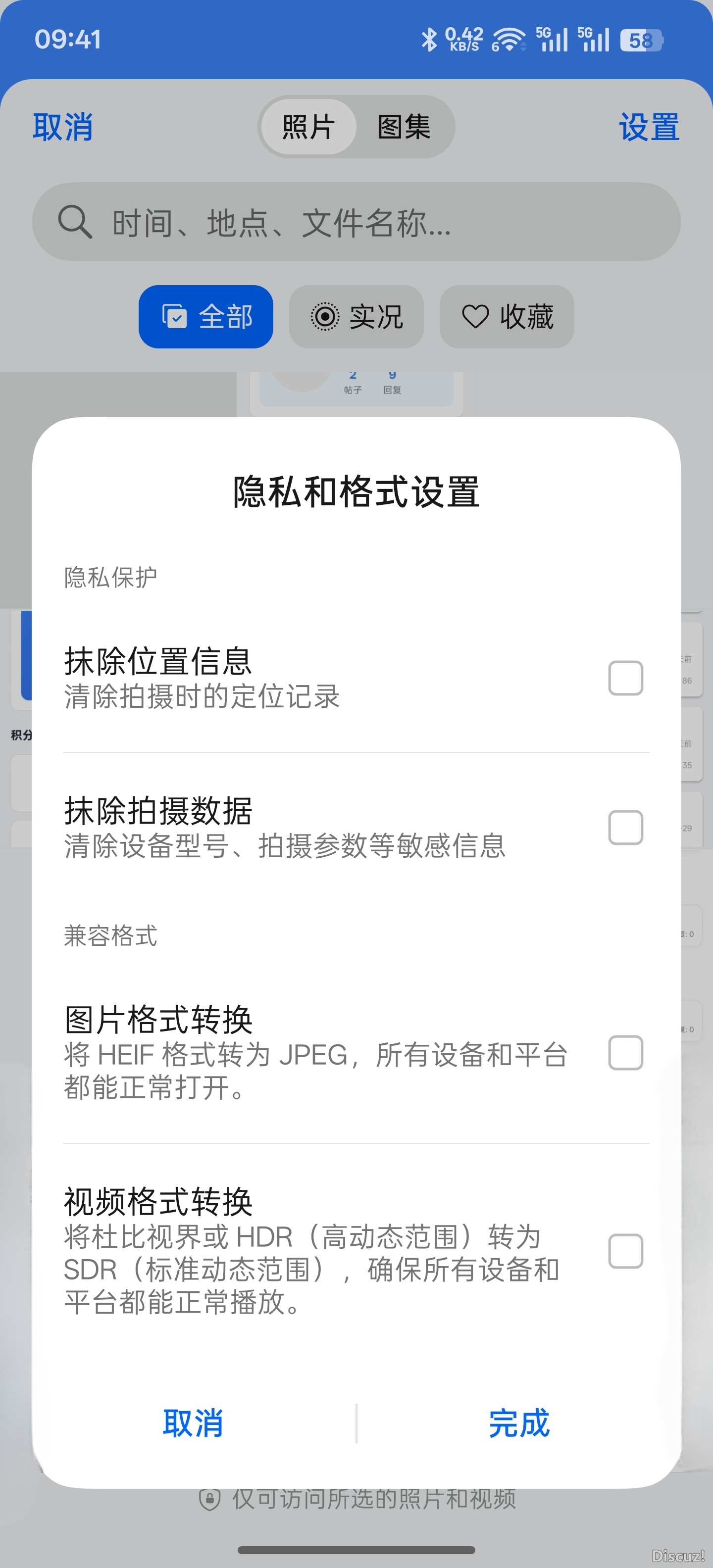
Task: Enable 抹除拍摄数据 option
Action: pyautogui.click(x=625, y=827)
